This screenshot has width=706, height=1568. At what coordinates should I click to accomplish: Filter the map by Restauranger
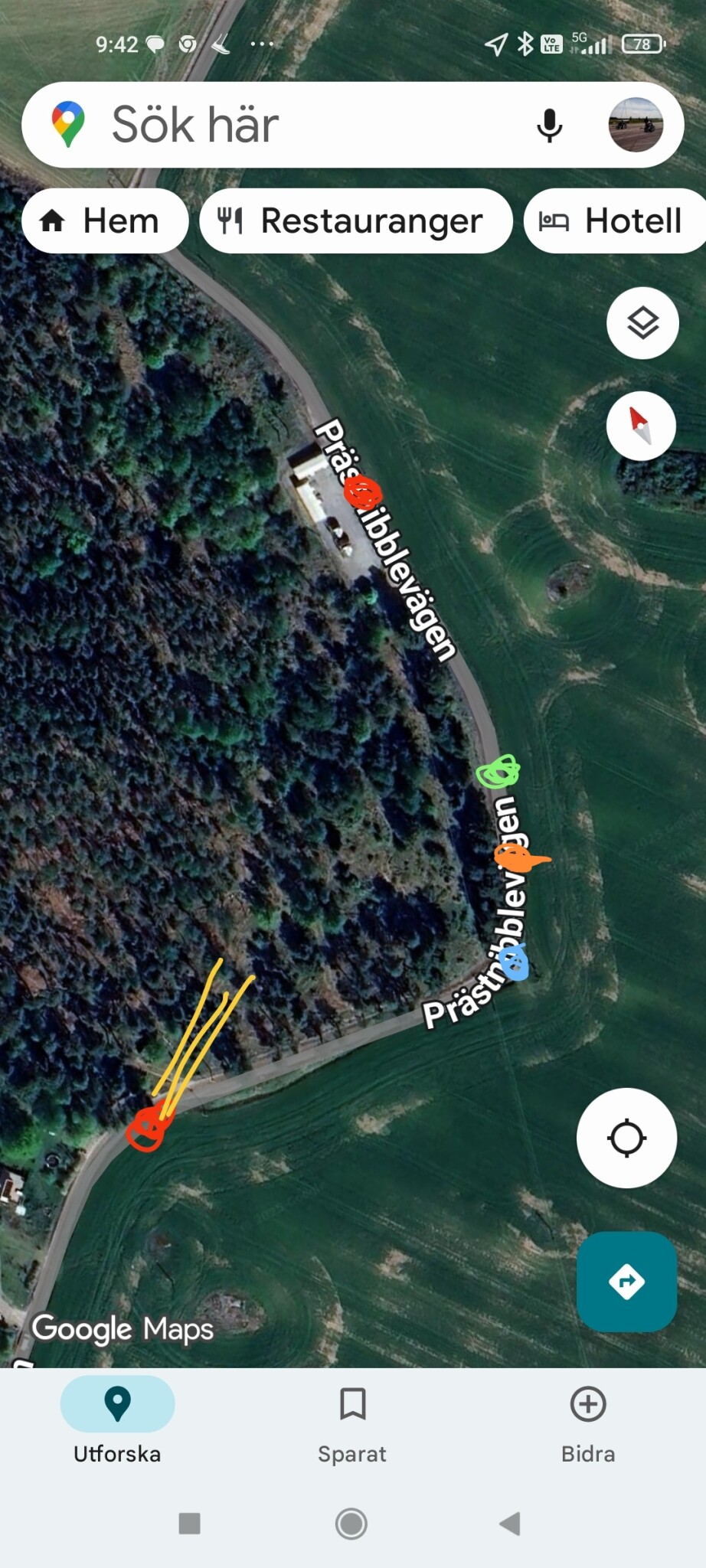pos(355,221)
